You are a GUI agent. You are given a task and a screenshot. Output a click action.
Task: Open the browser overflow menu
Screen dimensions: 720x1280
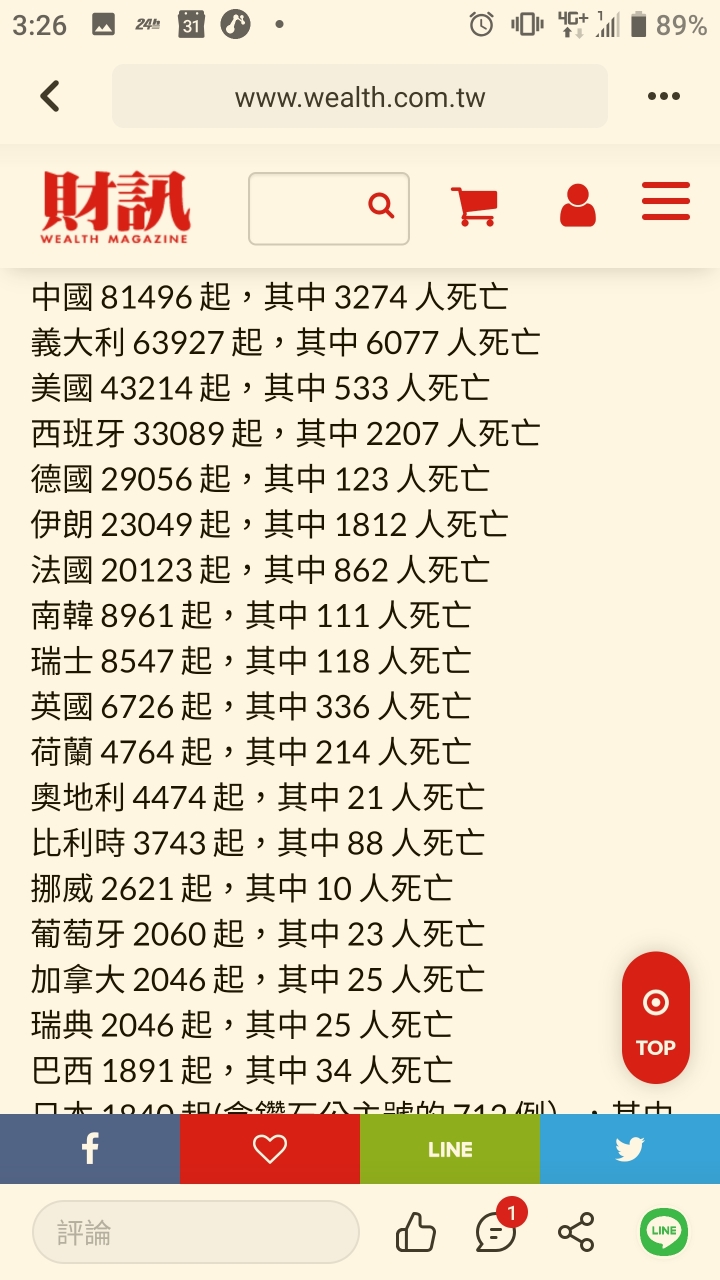point(664,97)
